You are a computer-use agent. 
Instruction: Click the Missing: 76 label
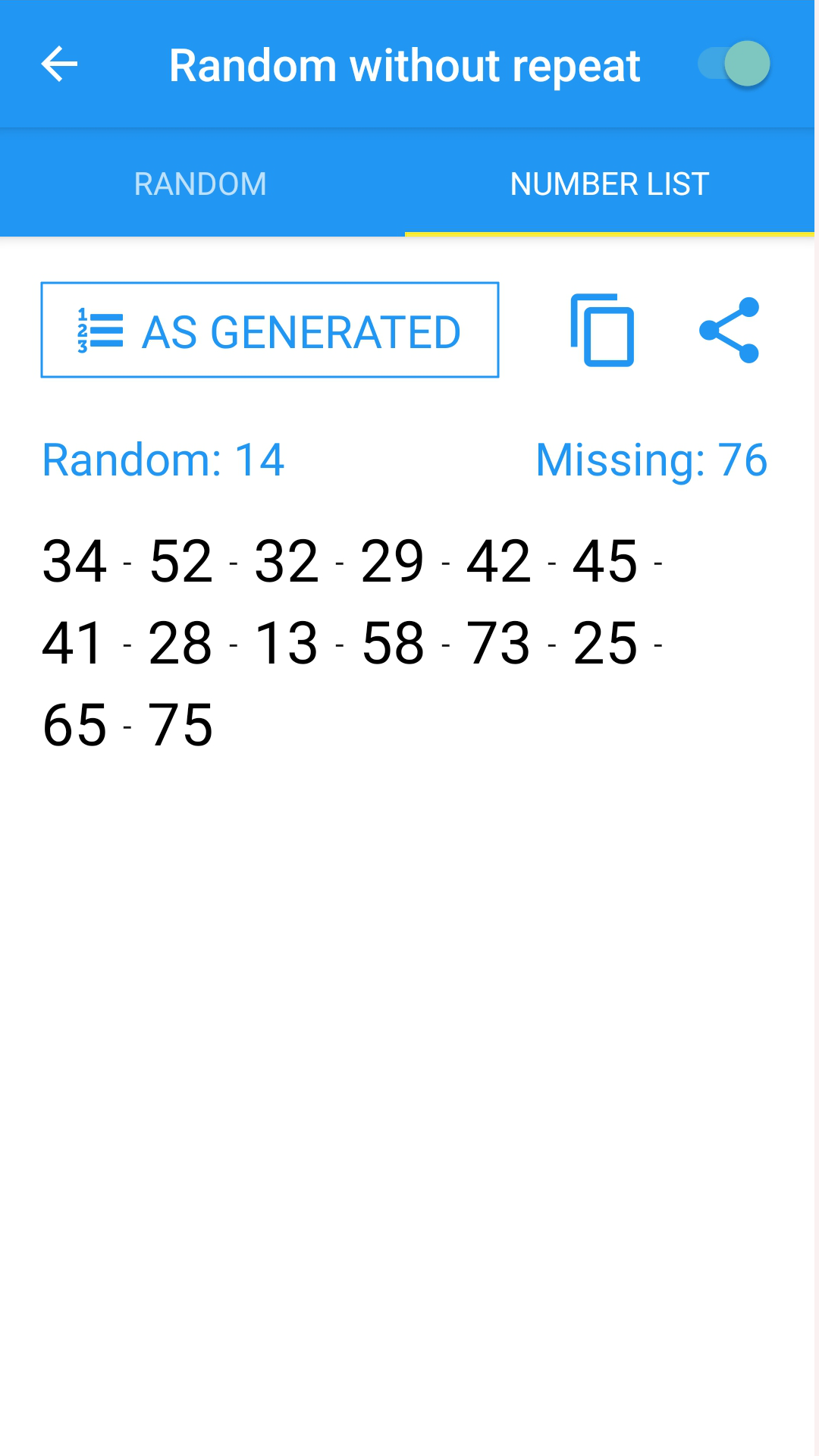[651, 460]
